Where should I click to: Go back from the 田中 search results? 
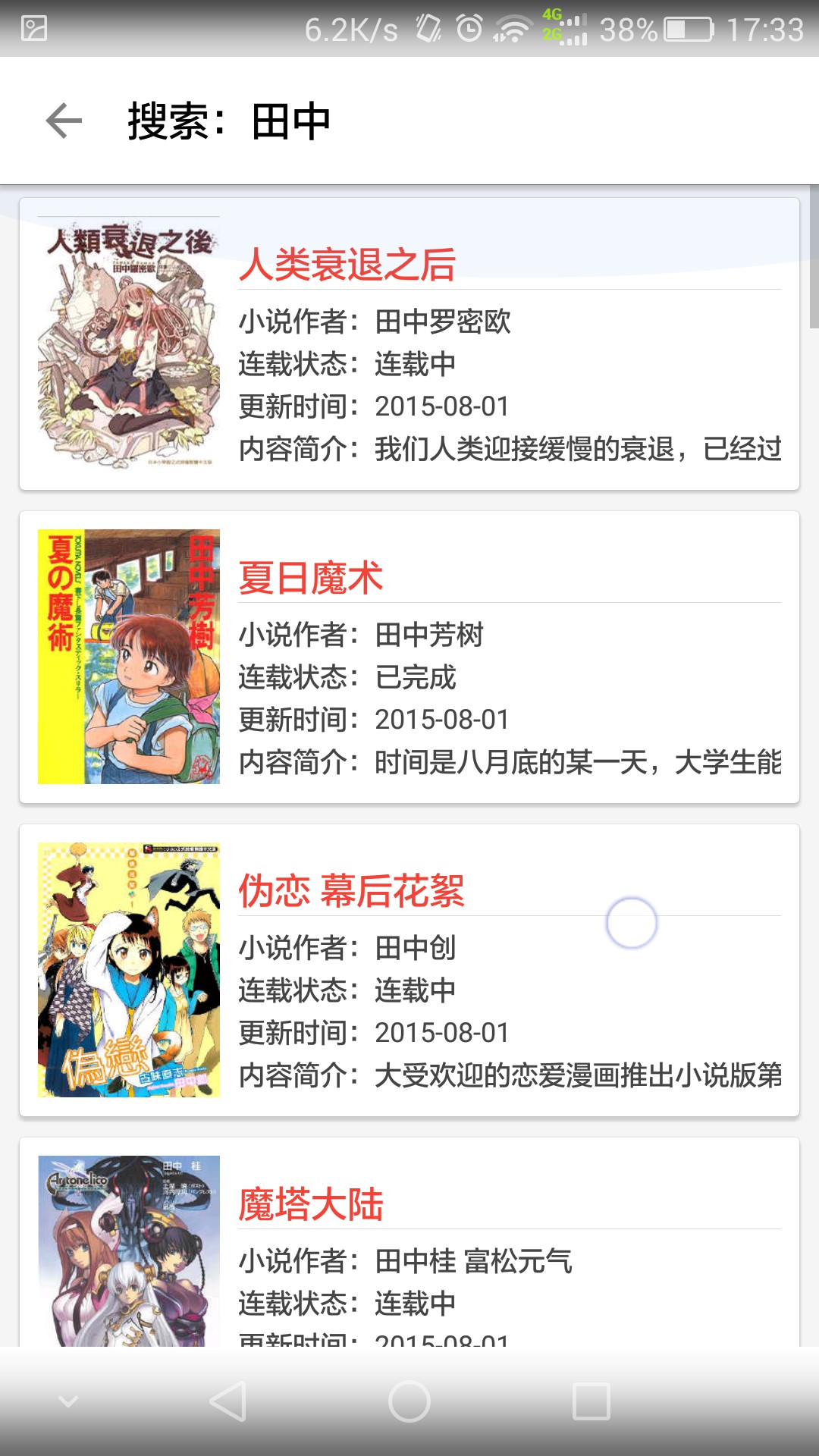[64, 121]
